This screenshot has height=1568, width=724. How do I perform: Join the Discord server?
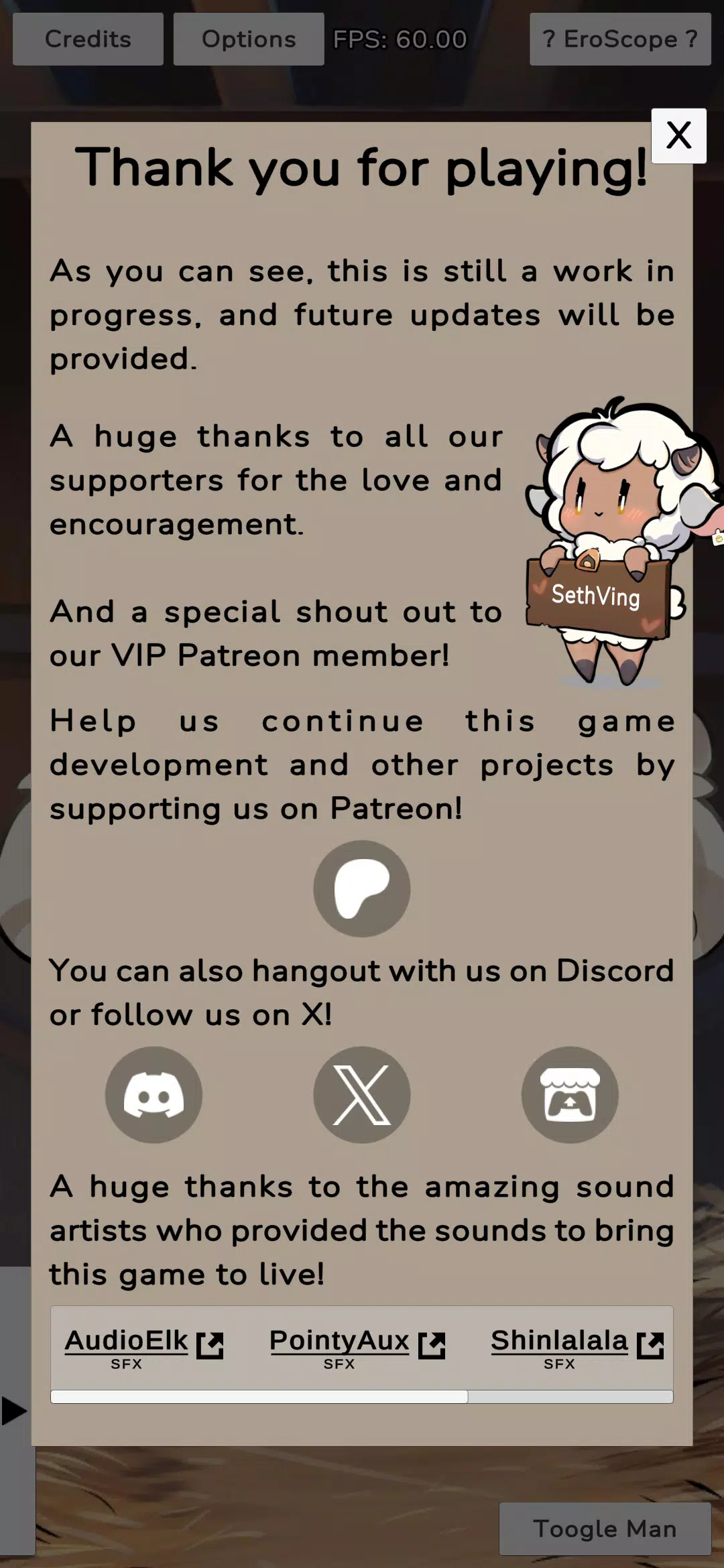tap(154, 1095)
